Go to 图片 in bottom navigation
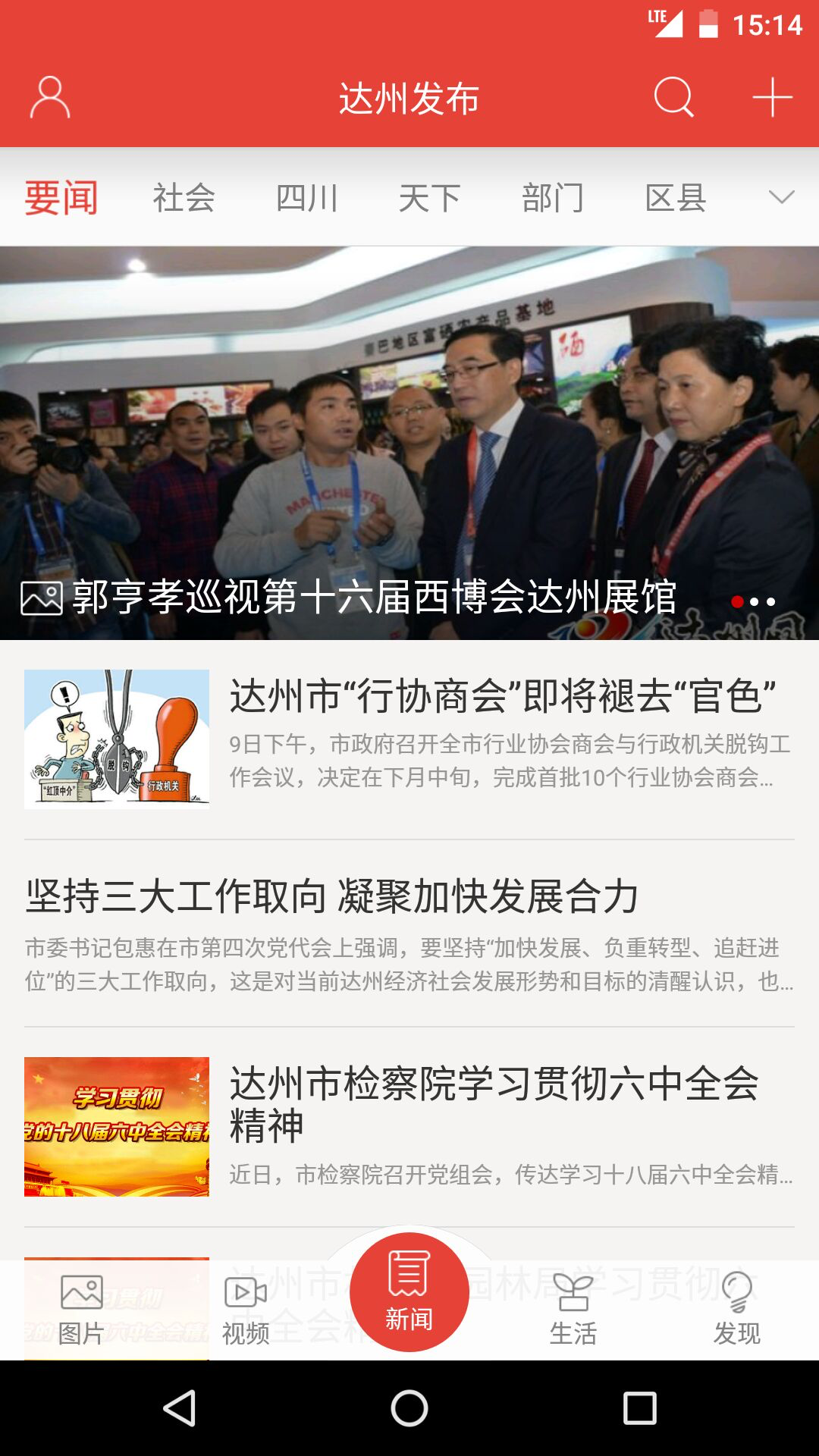Viewport: 819px width, 1456px height. click(x=81, y=1310)
